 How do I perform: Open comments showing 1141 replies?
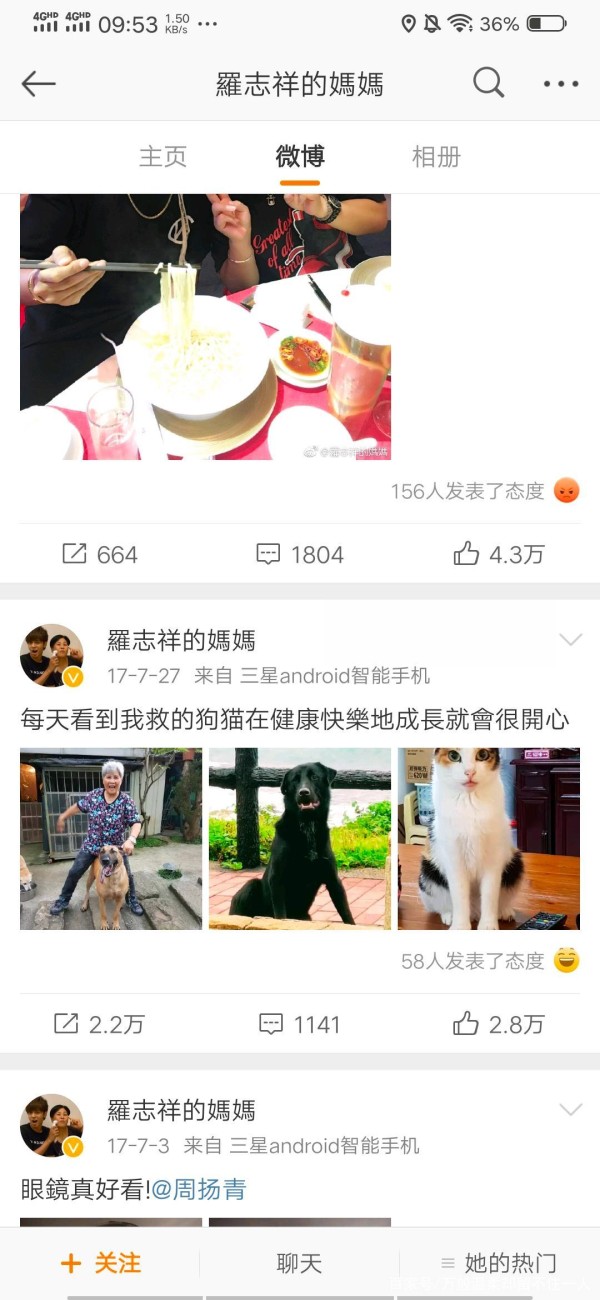(x=300, y=1024)
